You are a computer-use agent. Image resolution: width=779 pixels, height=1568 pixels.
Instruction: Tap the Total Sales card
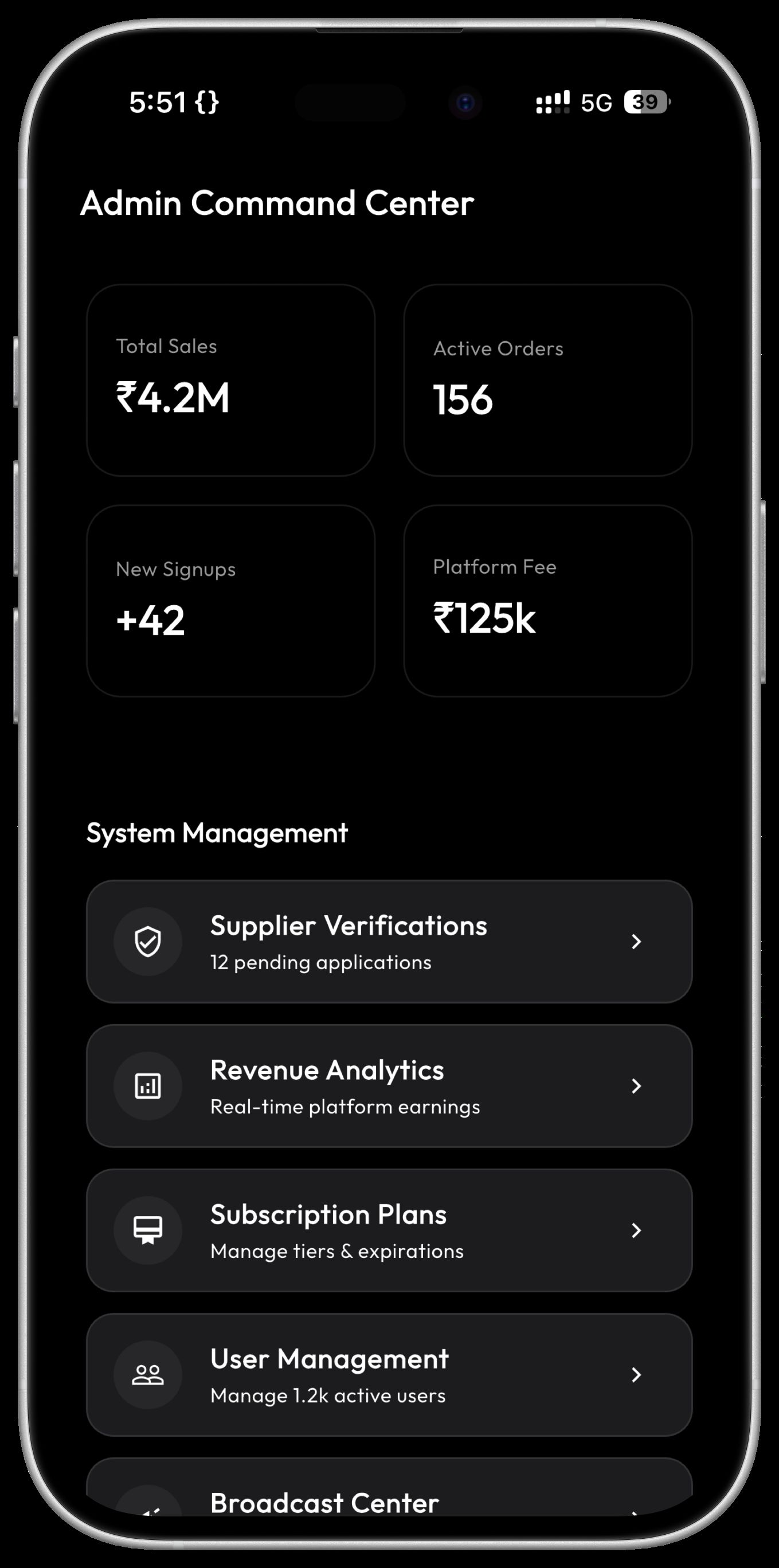point(230,380)
